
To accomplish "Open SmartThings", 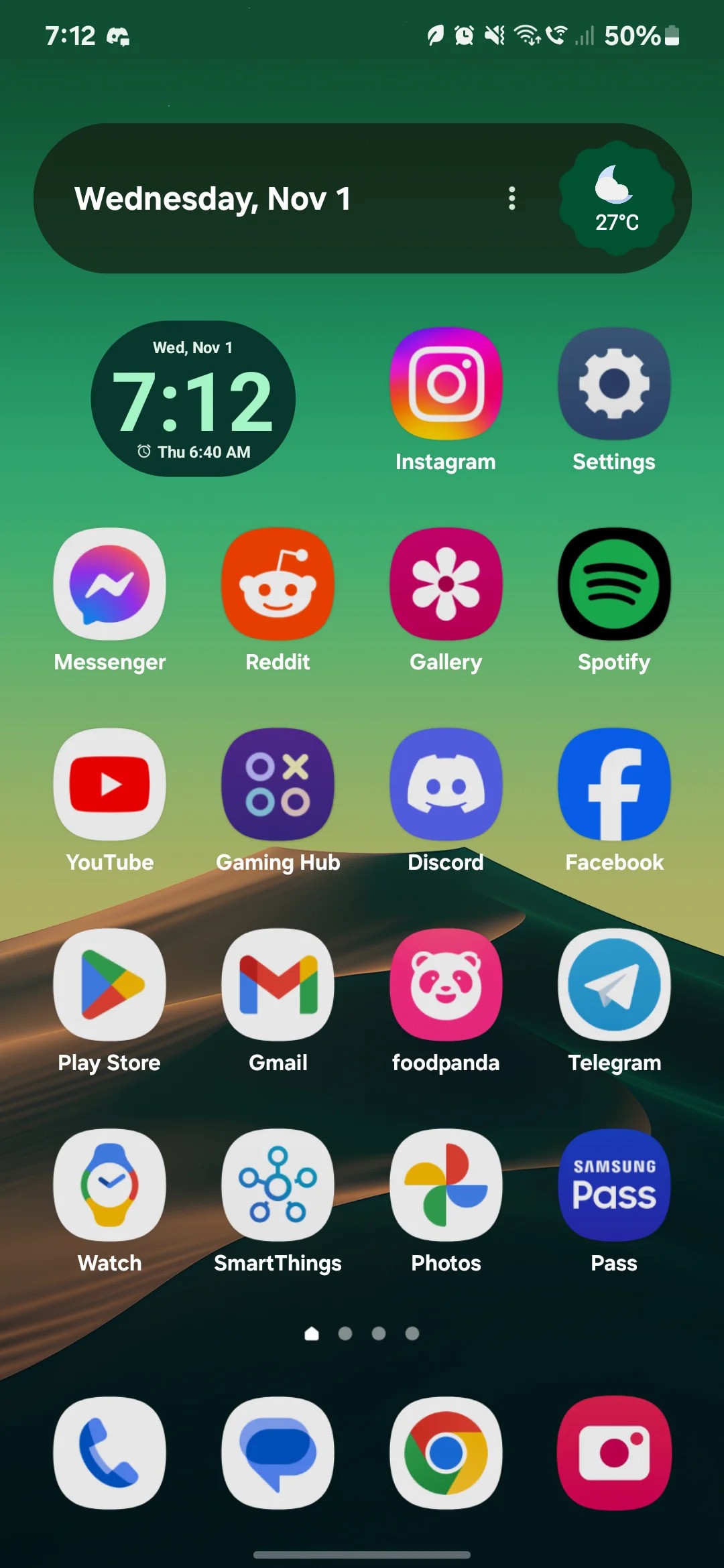I will click(x=278, y=1185).
